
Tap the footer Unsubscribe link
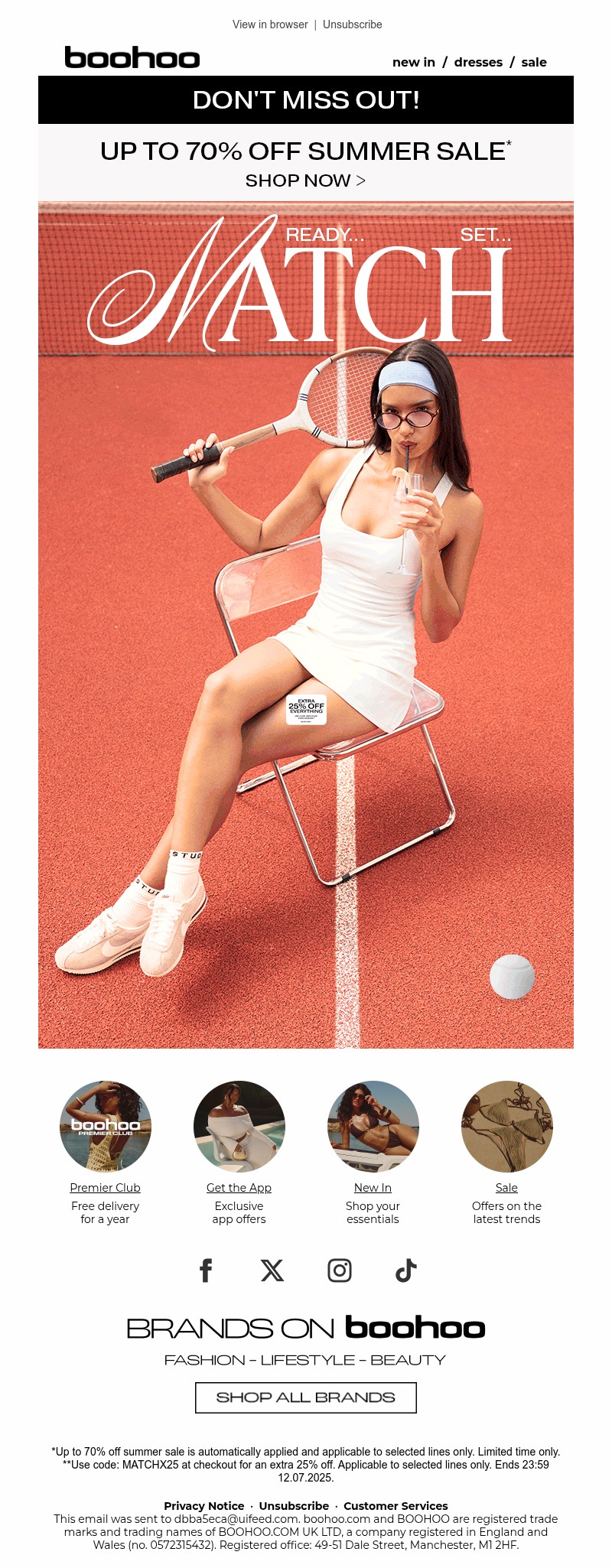tap(294, 1506)
